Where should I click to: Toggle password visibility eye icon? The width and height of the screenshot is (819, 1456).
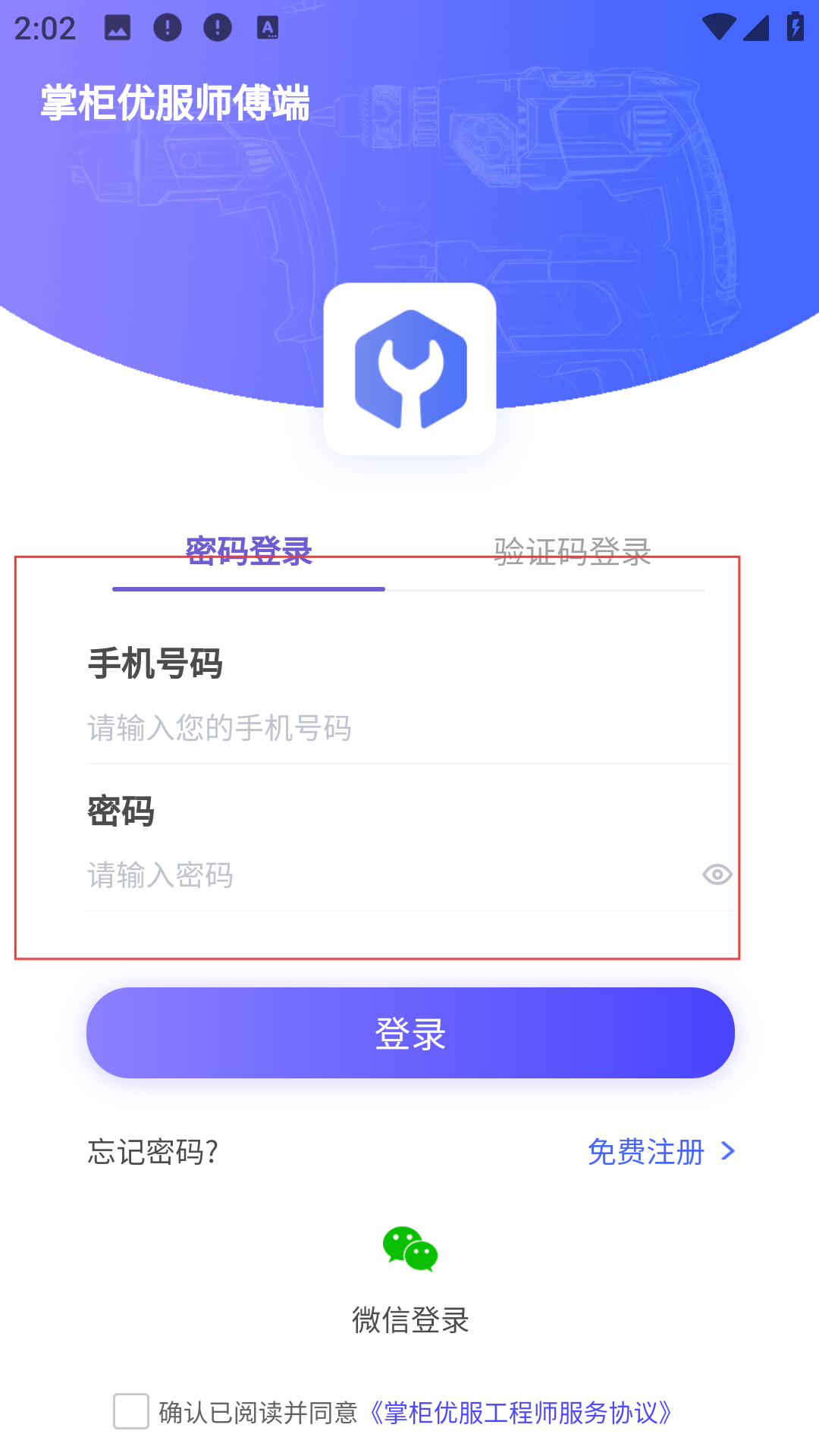(x=717, y=875)
